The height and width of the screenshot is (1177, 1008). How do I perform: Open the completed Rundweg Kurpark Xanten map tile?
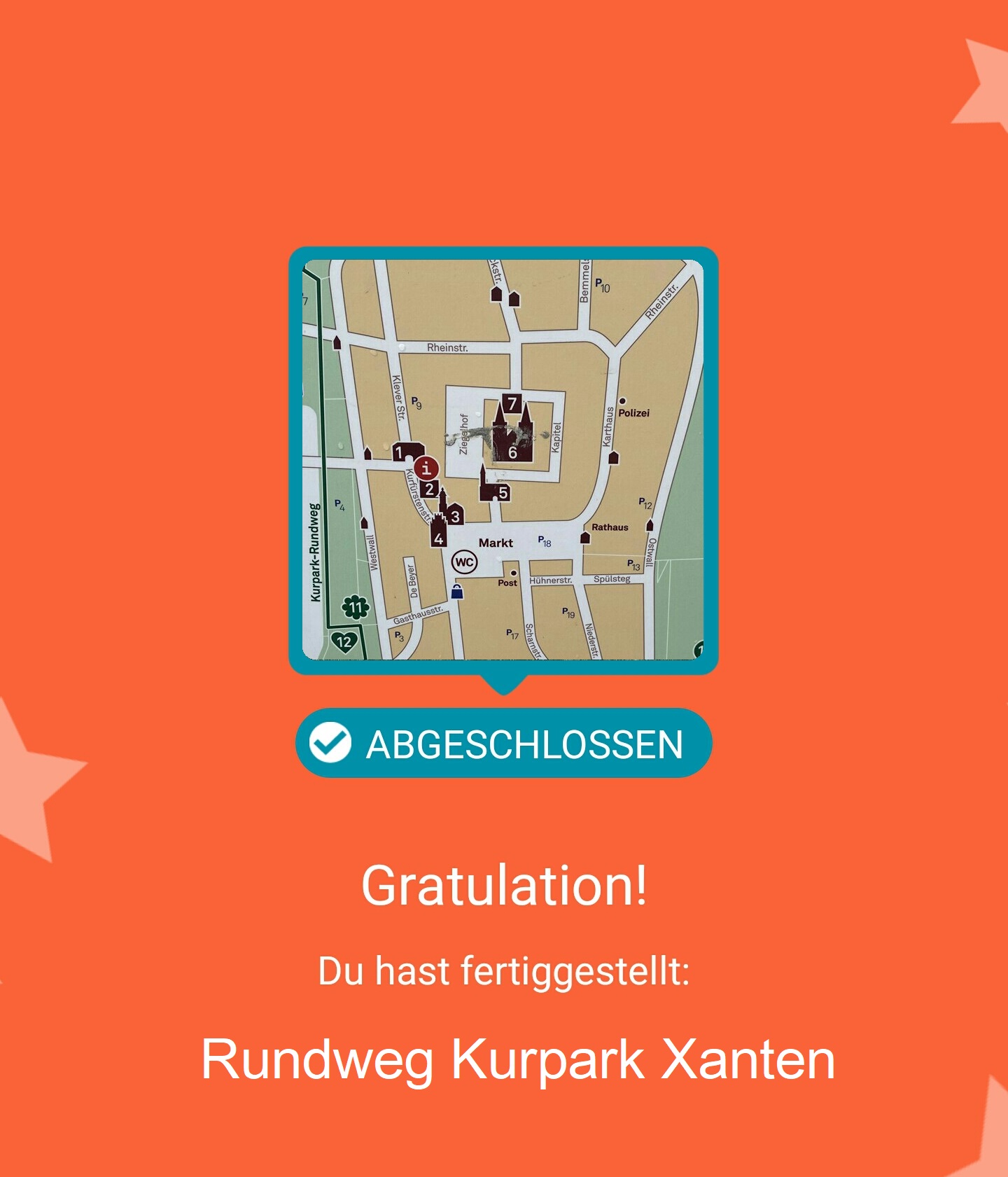click(x=503, y=459)
